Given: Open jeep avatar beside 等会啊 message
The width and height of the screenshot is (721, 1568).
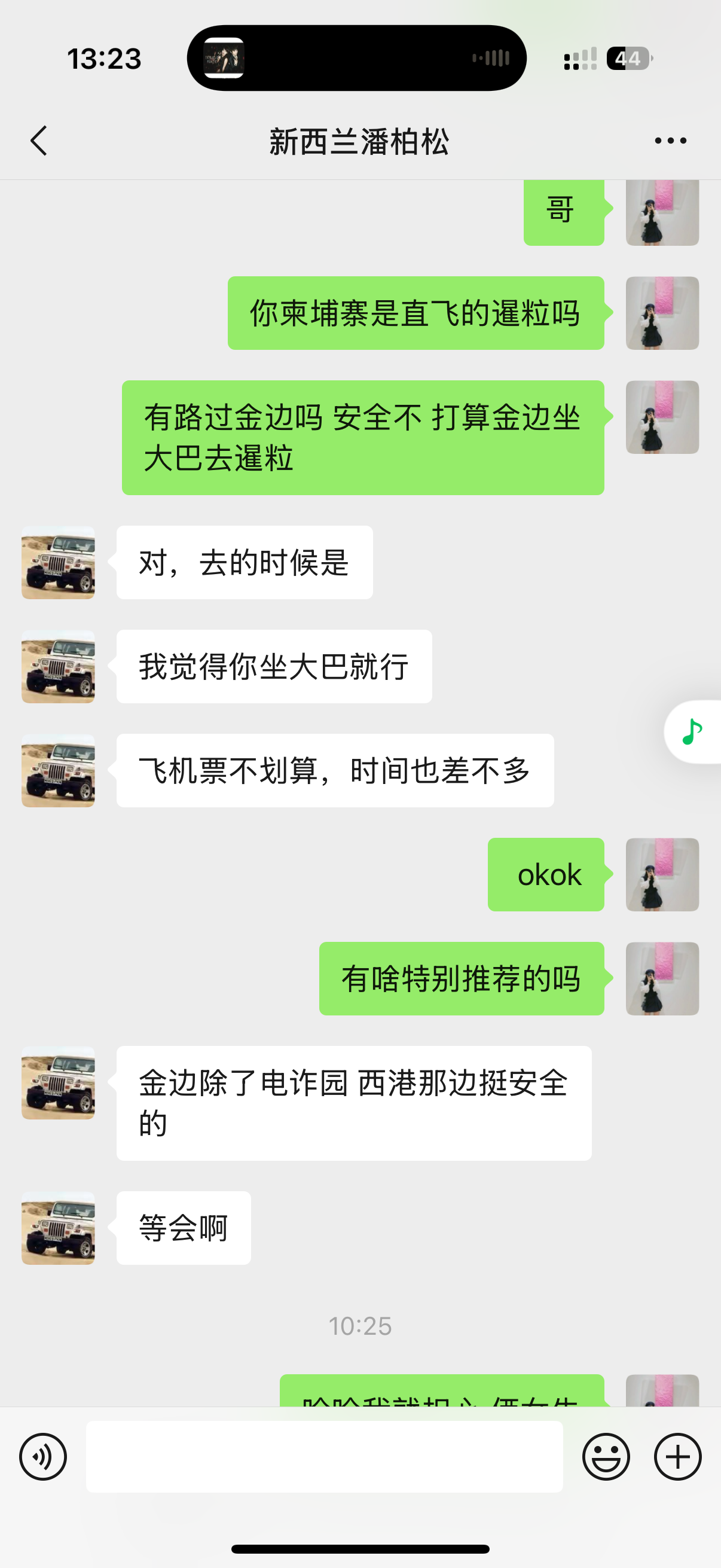Looking at the screenshot, I should pyautogui.click(x=59, y=1228).
